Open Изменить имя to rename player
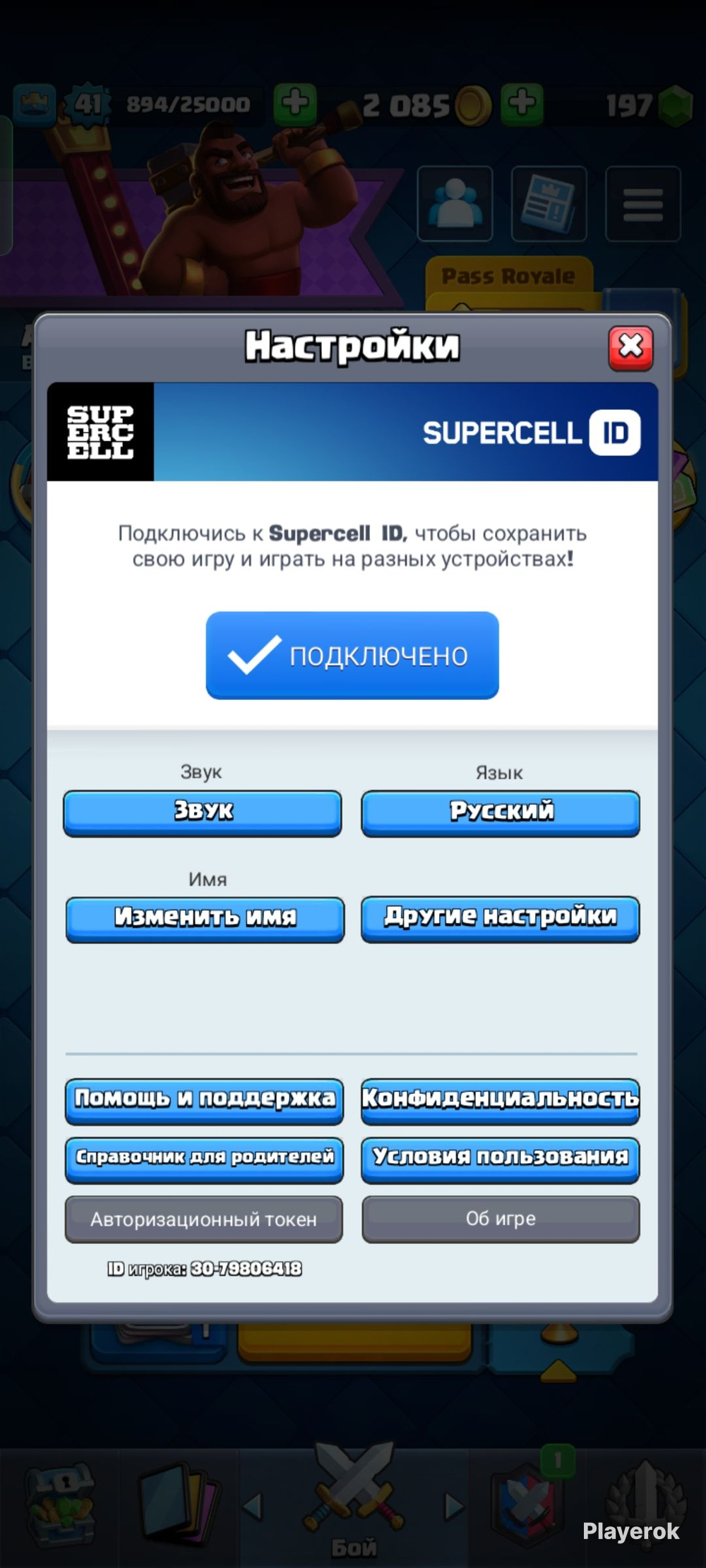The height and width of the screenshot is (1568, 706). tap(205, 919)
